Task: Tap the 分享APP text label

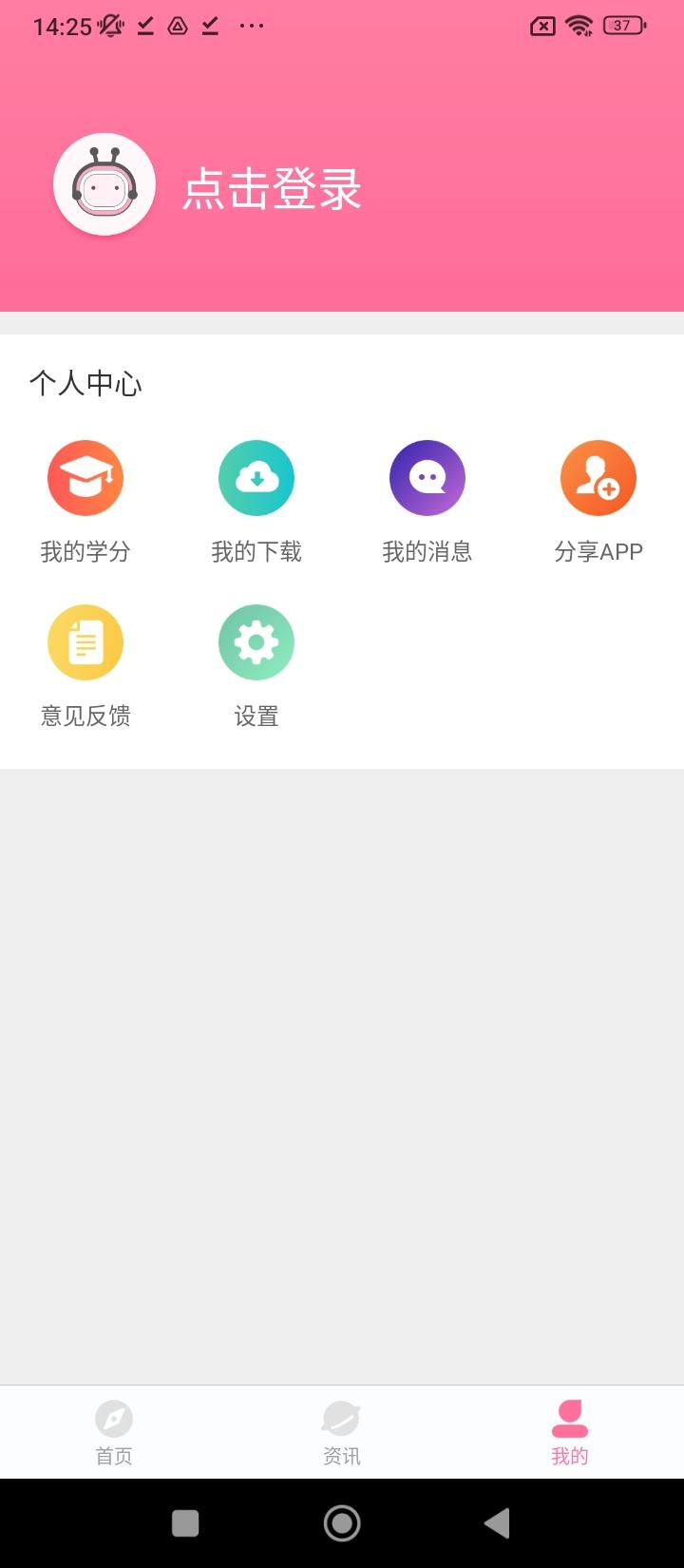Action: [x=598, y=551]
